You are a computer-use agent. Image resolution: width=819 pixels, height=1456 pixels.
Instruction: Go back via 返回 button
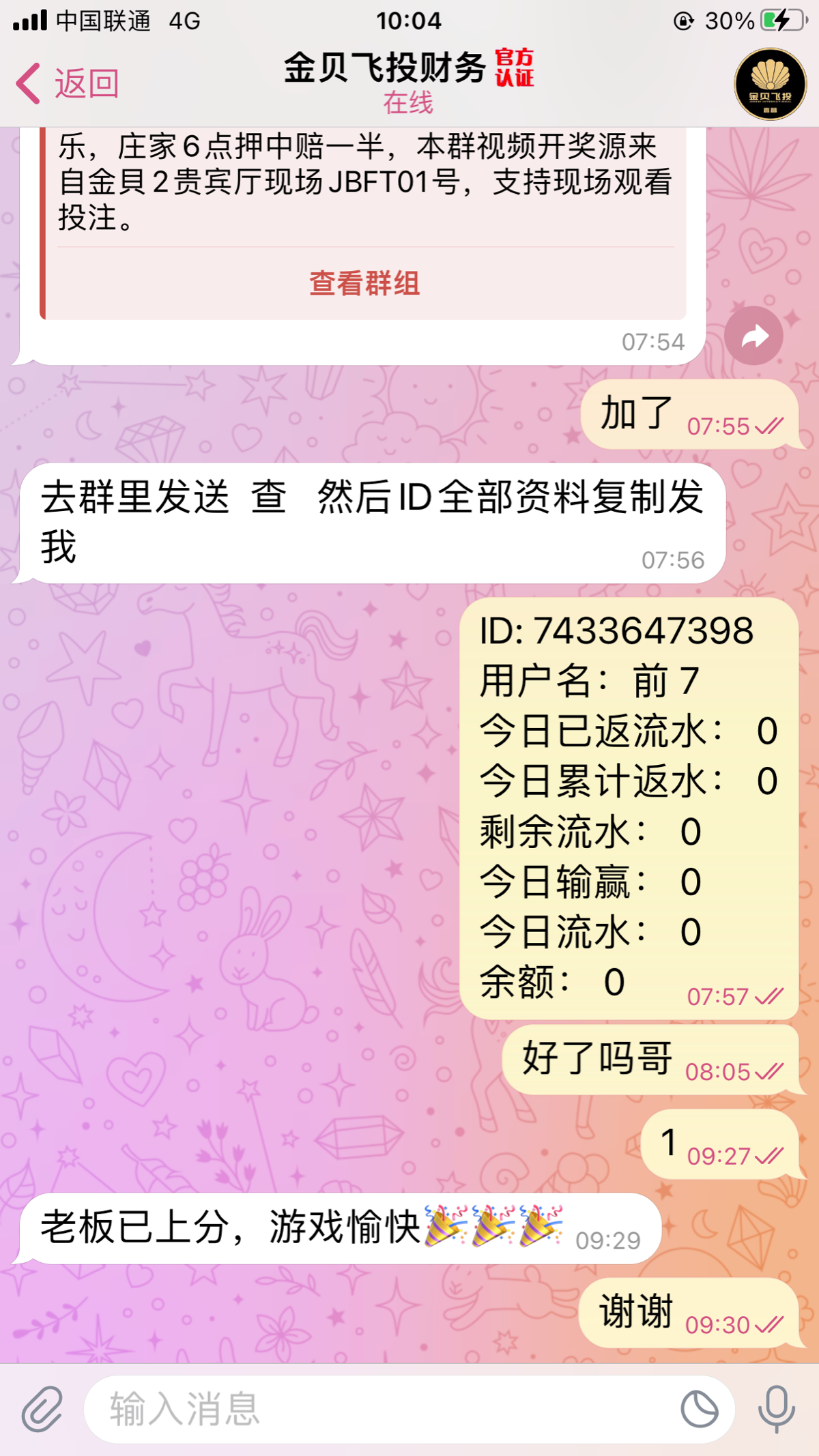68,83
